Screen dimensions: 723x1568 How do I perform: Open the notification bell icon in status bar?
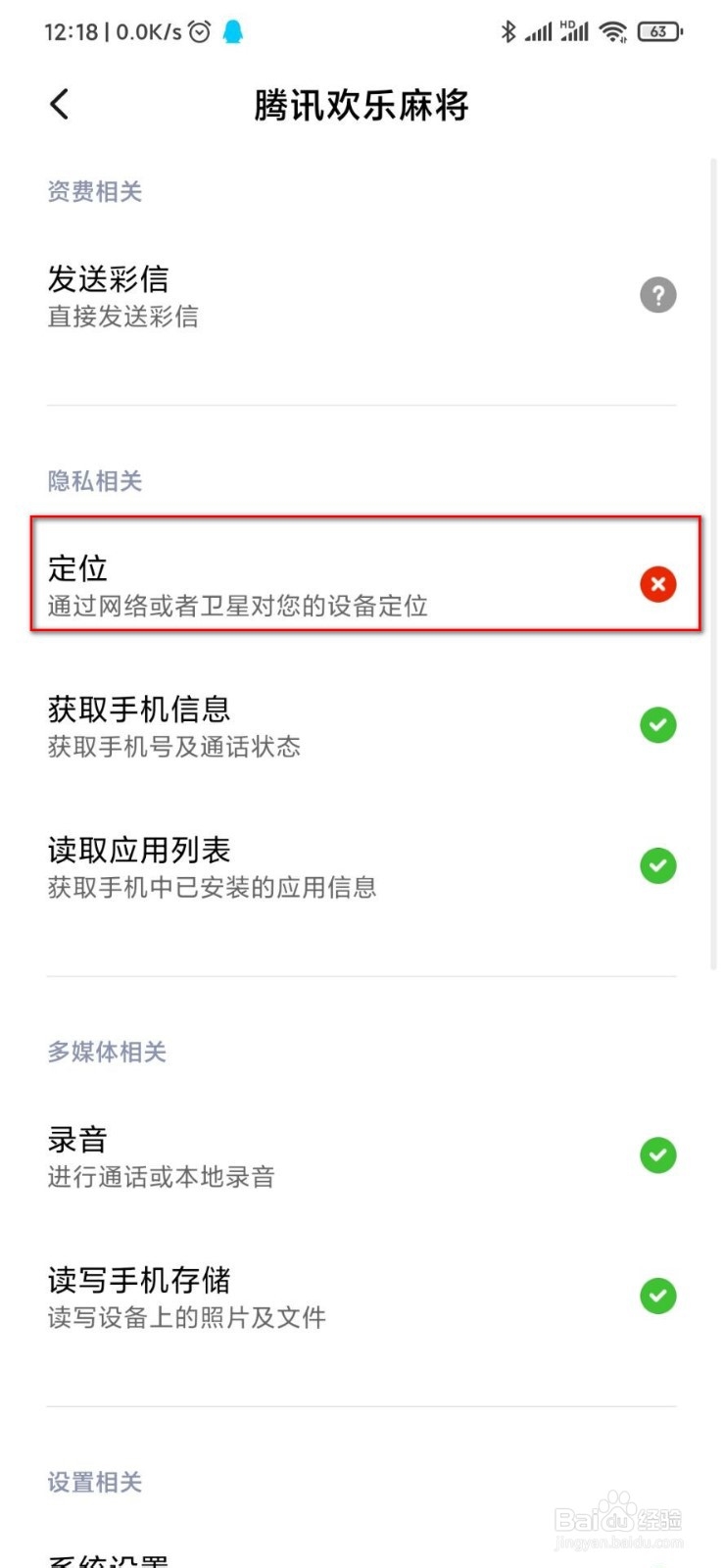[x=230, y=31]
